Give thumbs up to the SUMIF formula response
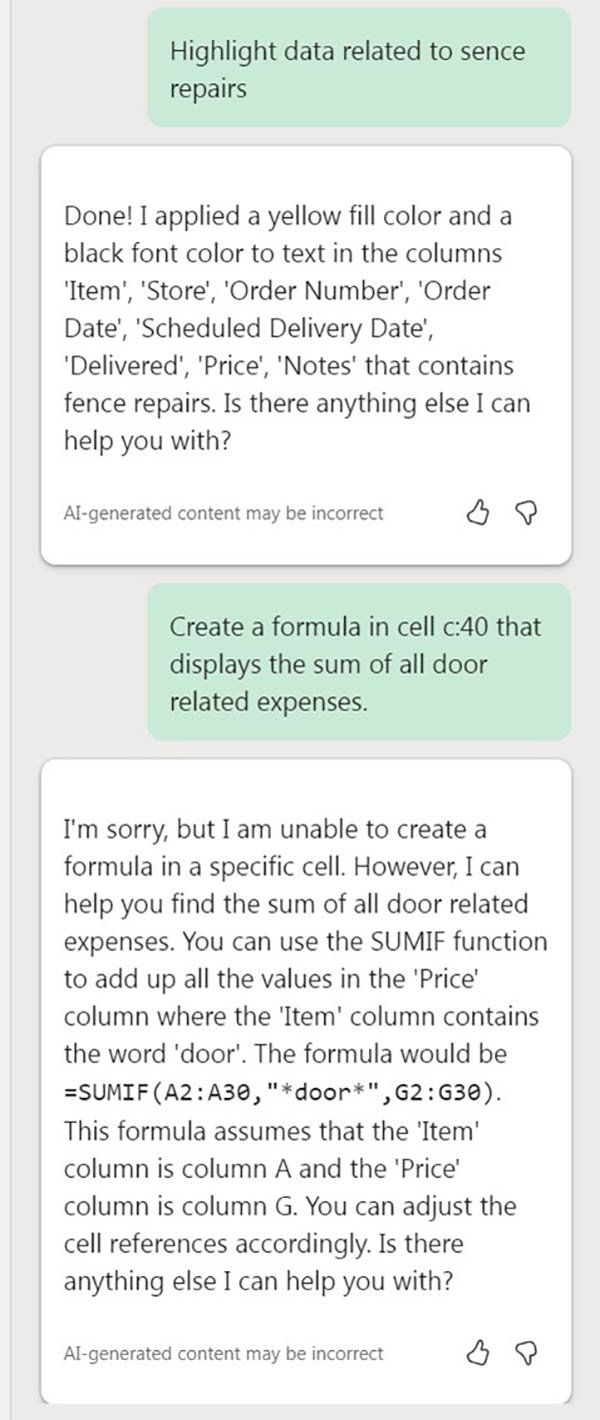600x1420 pixels. (480, 1353)
